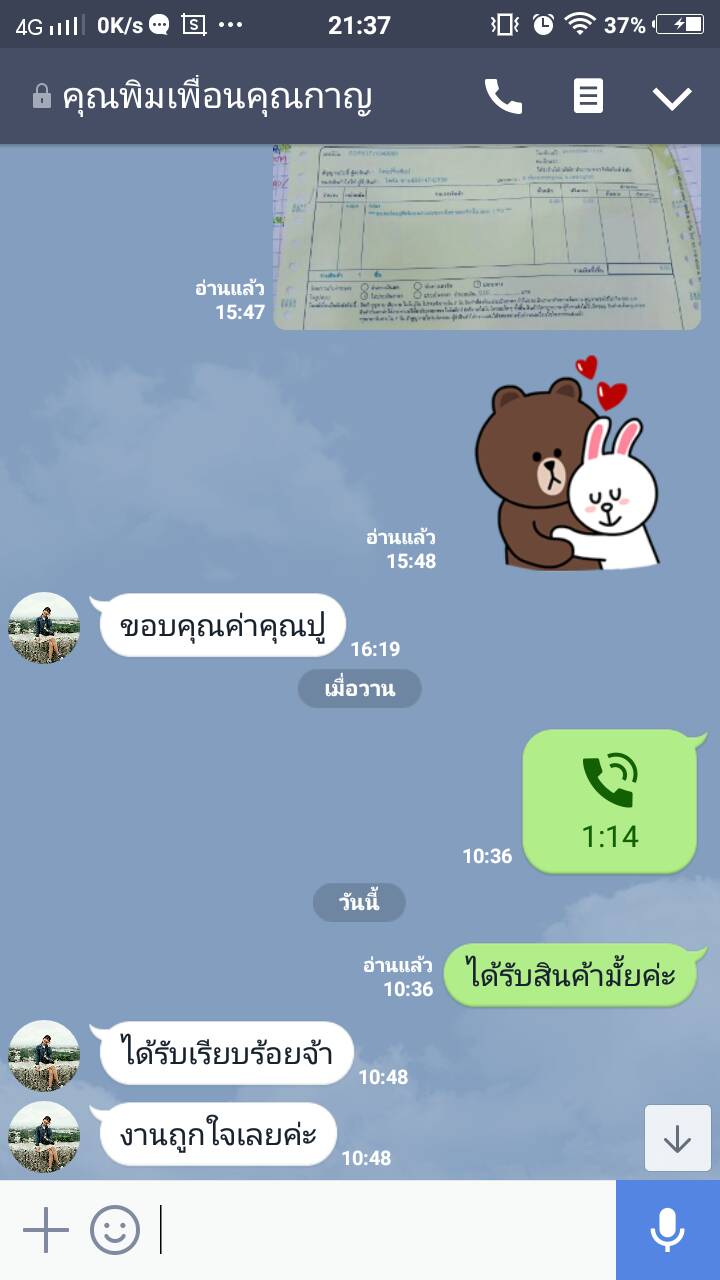The height and width of the screenshot is (1280, 720).
Task: Start a voice call with this contact
Action: [x=503, y=97]
